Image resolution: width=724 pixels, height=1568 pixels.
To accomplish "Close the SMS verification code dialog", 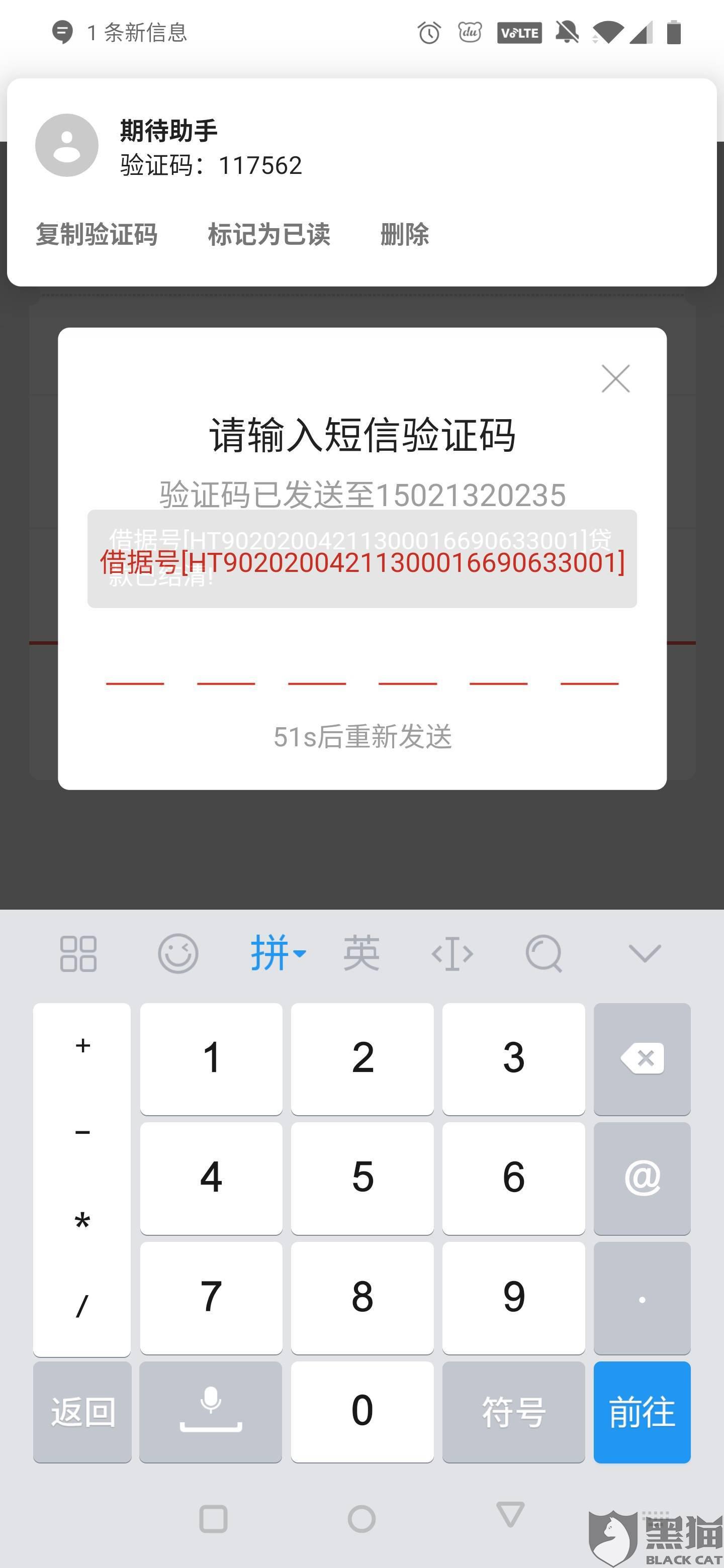I will (x=615, y=378).
